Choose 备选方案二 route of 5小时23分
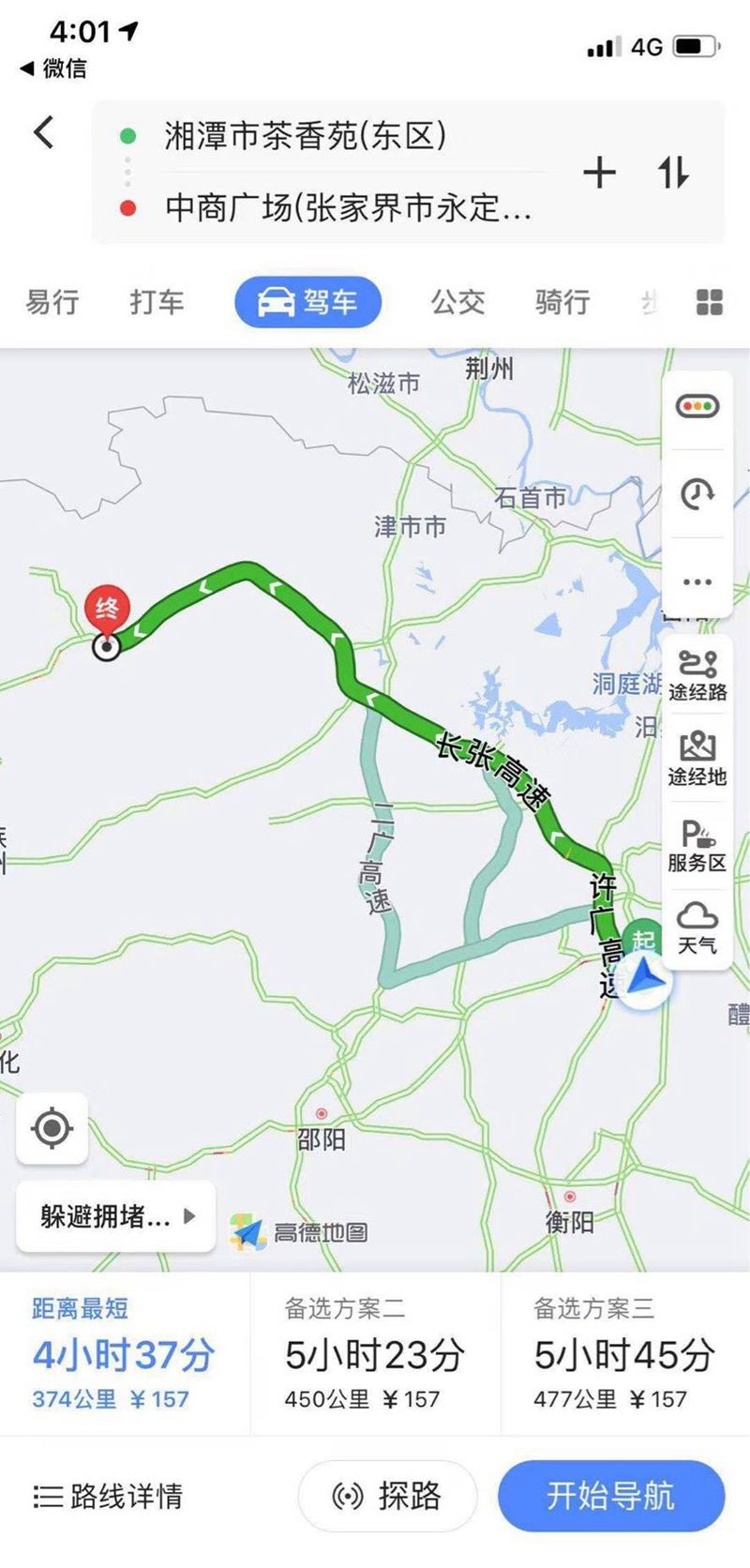This screenshot has width=750, height=1568. pos(375,1354)
